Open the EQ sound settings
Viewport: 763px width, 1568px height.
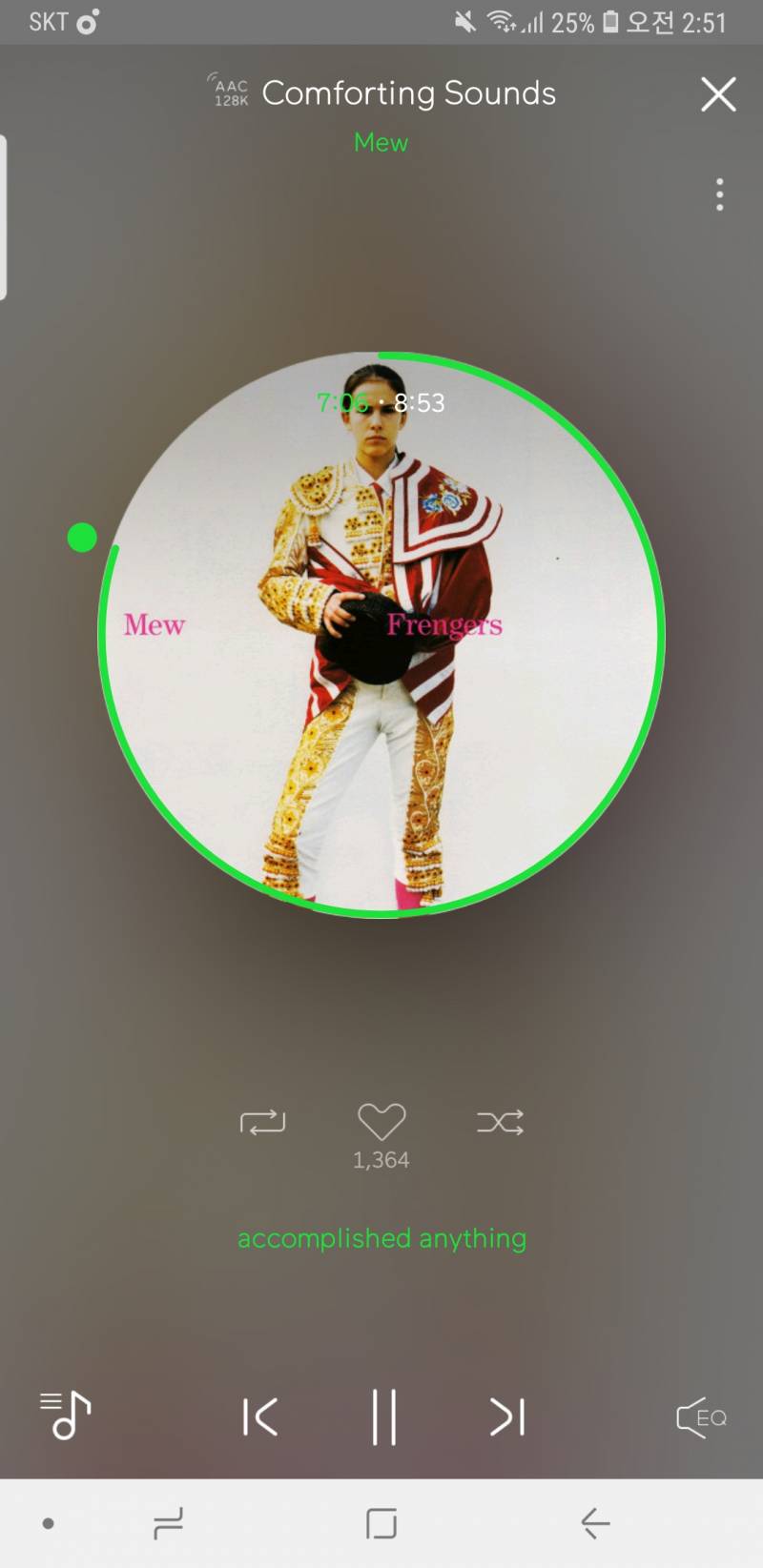pyautogui.click(x=701, y=1417)
